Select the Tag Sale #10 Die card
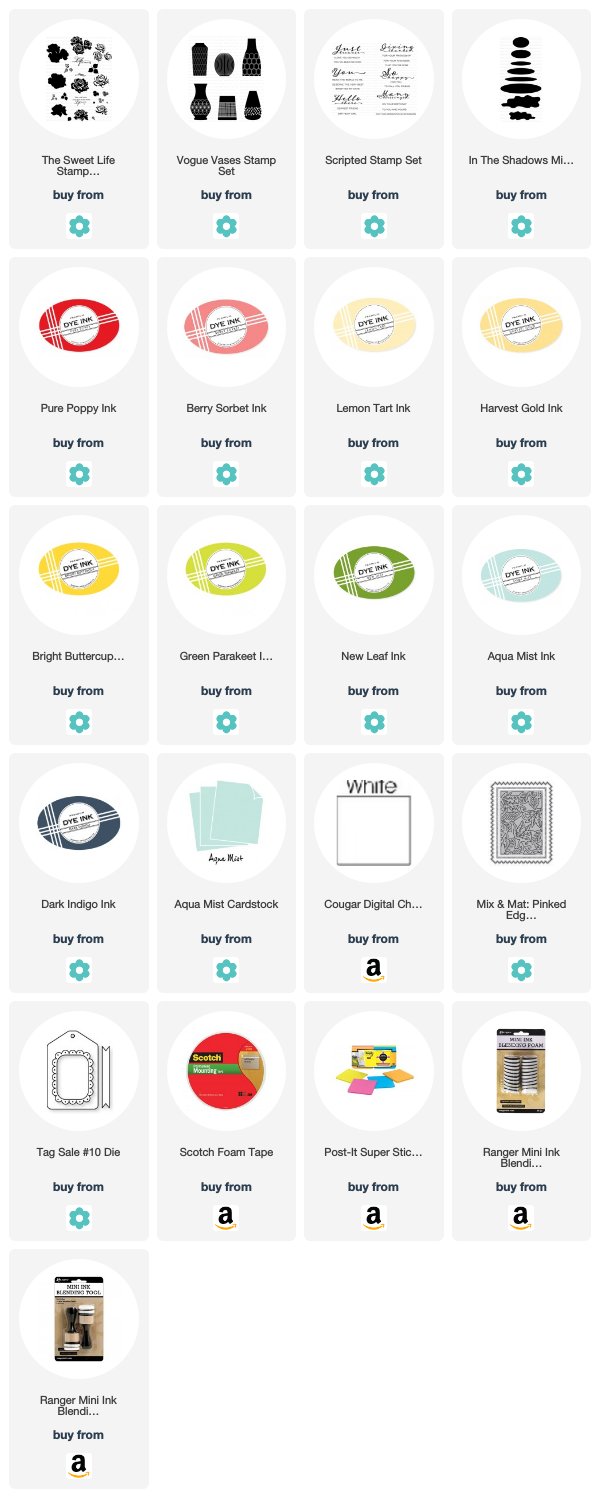 click(79, 1070)
